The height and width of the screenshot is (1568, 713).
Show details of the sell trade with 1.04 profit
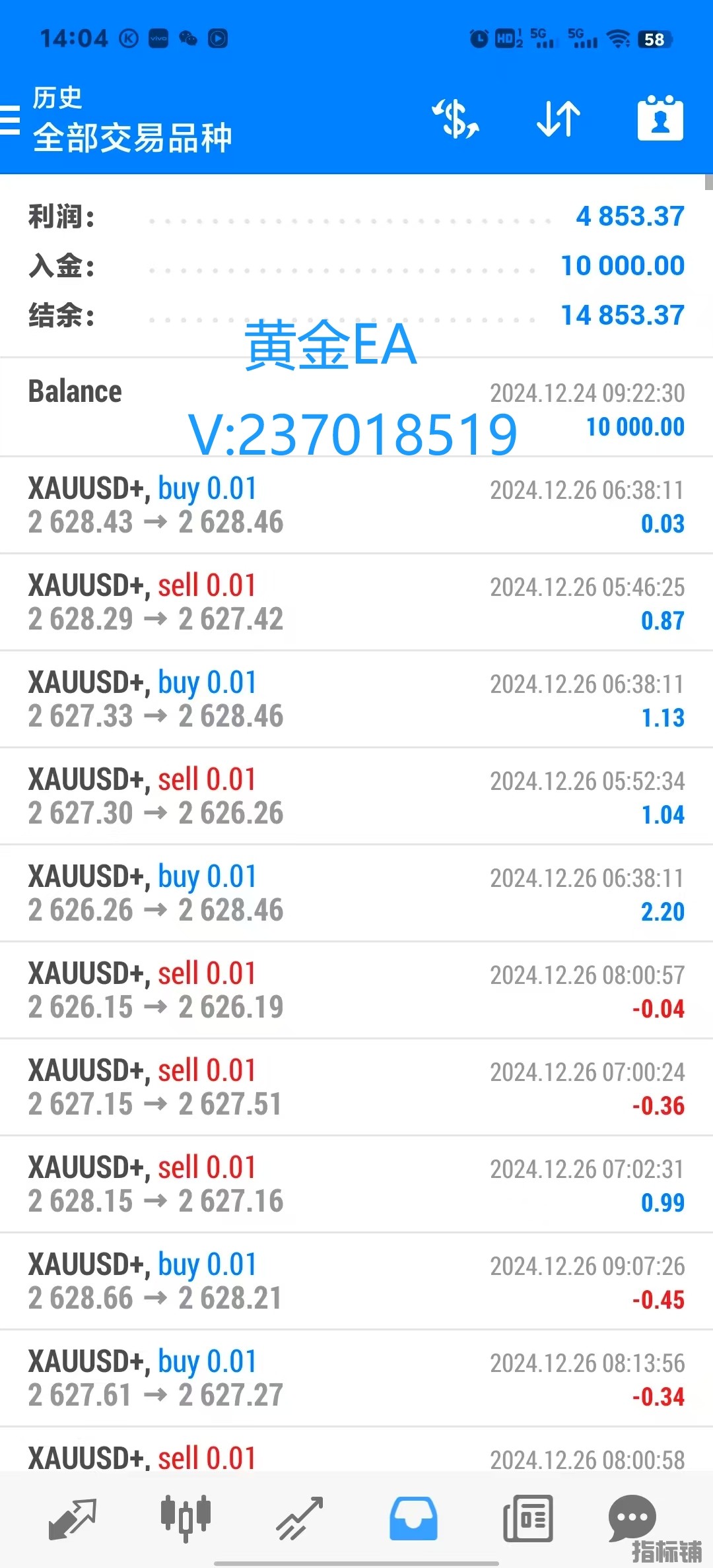coord(356,797)
